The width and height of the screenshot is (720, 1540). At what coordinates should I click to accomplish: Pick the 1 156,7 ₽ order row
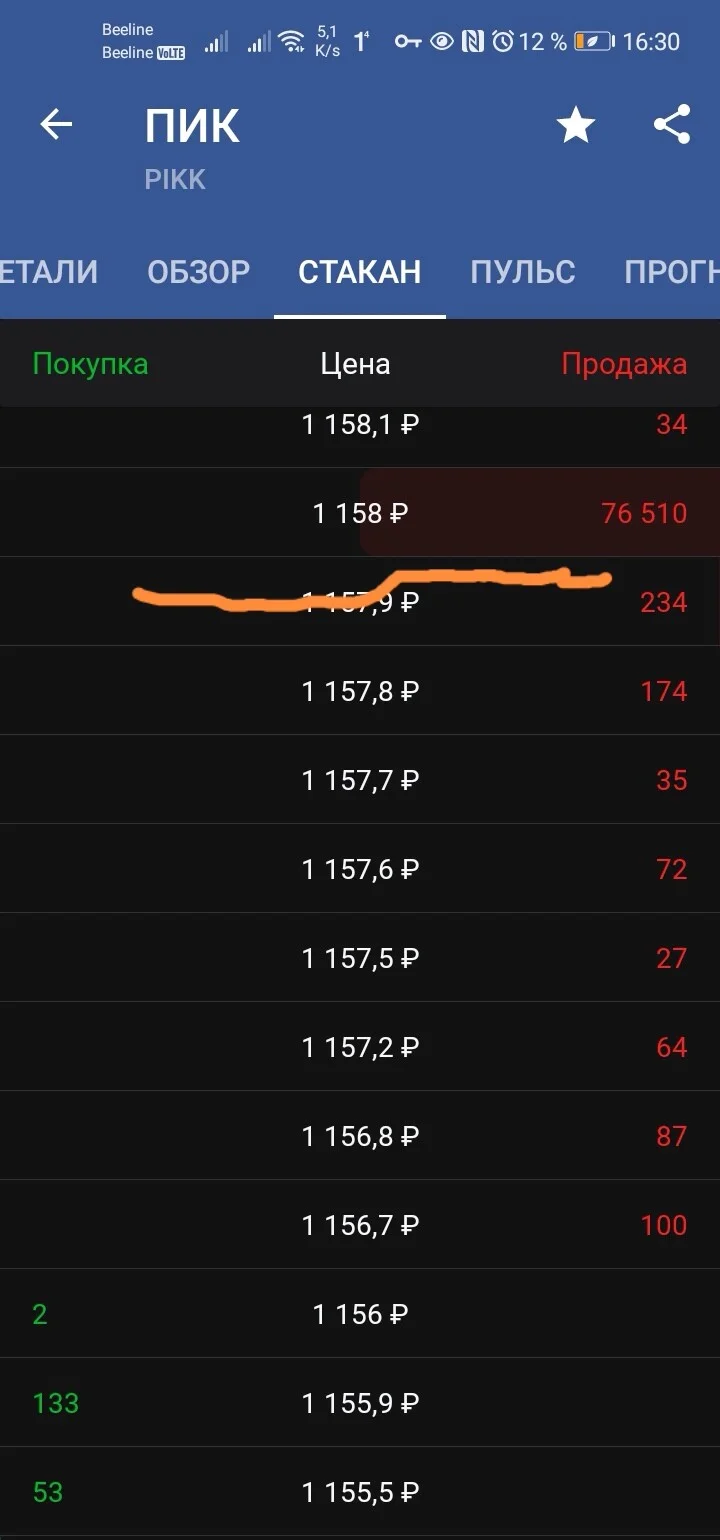(x=360, y=1225)
